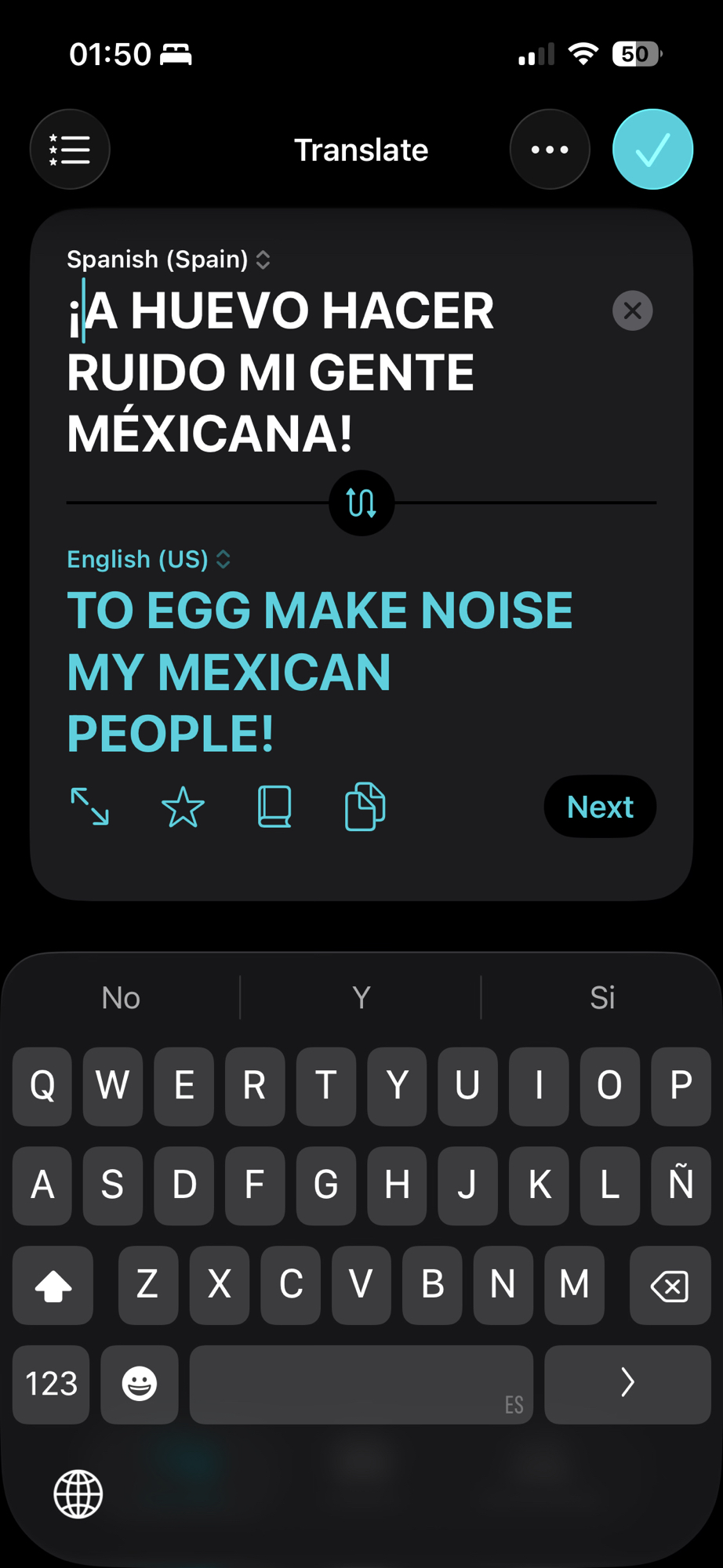The image size is (723, 1568).
Task: Open the three-dot more options menu
Action: click(550, 150)
